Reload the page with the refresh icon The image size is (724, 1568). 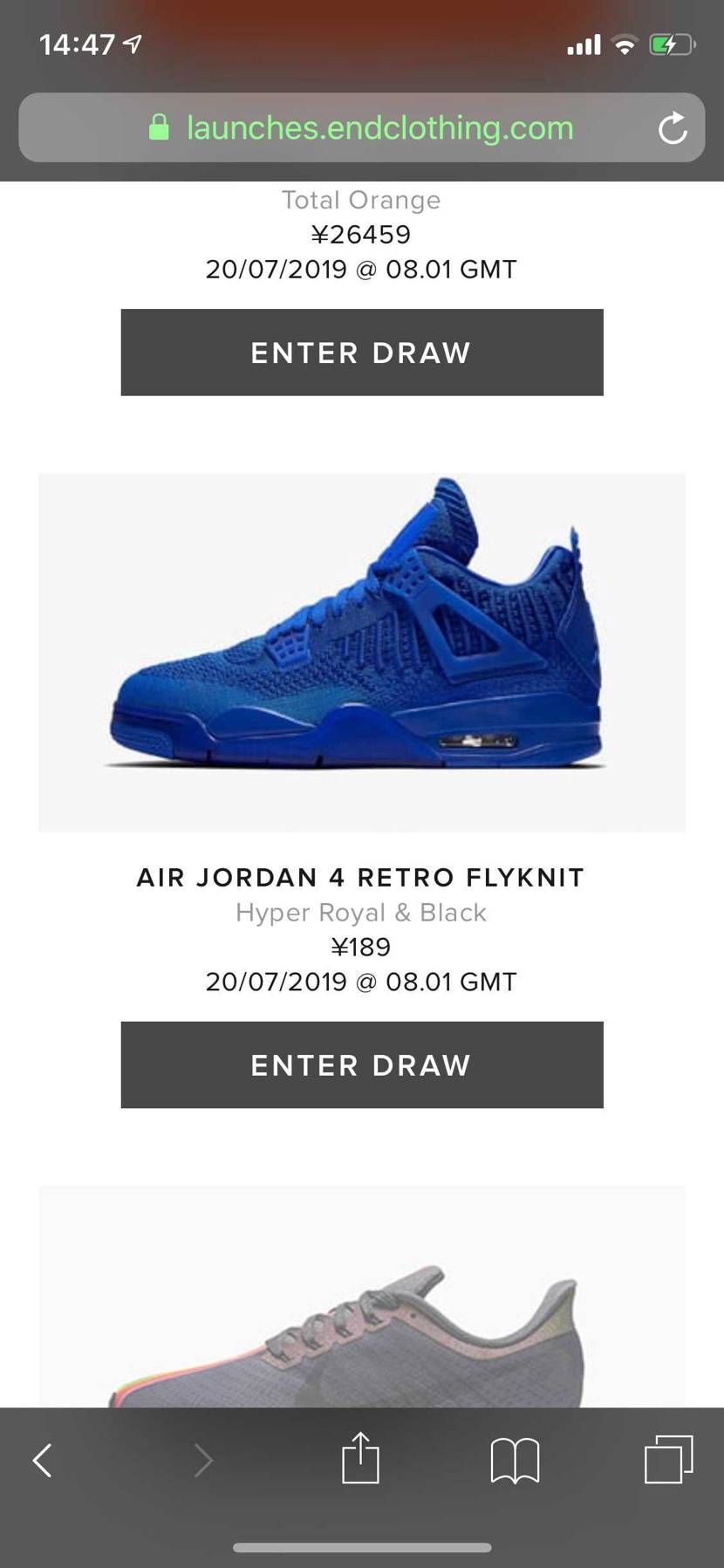click(673, 128)
